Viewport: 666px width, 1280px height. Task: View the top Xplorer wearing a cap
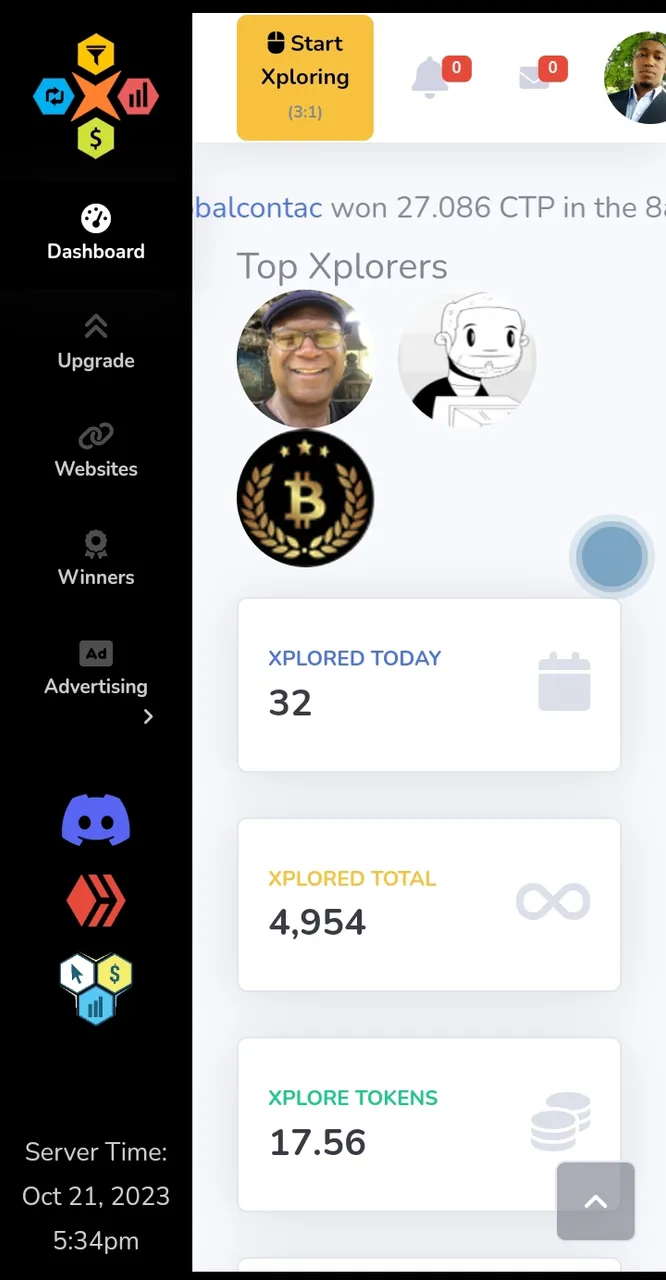coord(305,359)
